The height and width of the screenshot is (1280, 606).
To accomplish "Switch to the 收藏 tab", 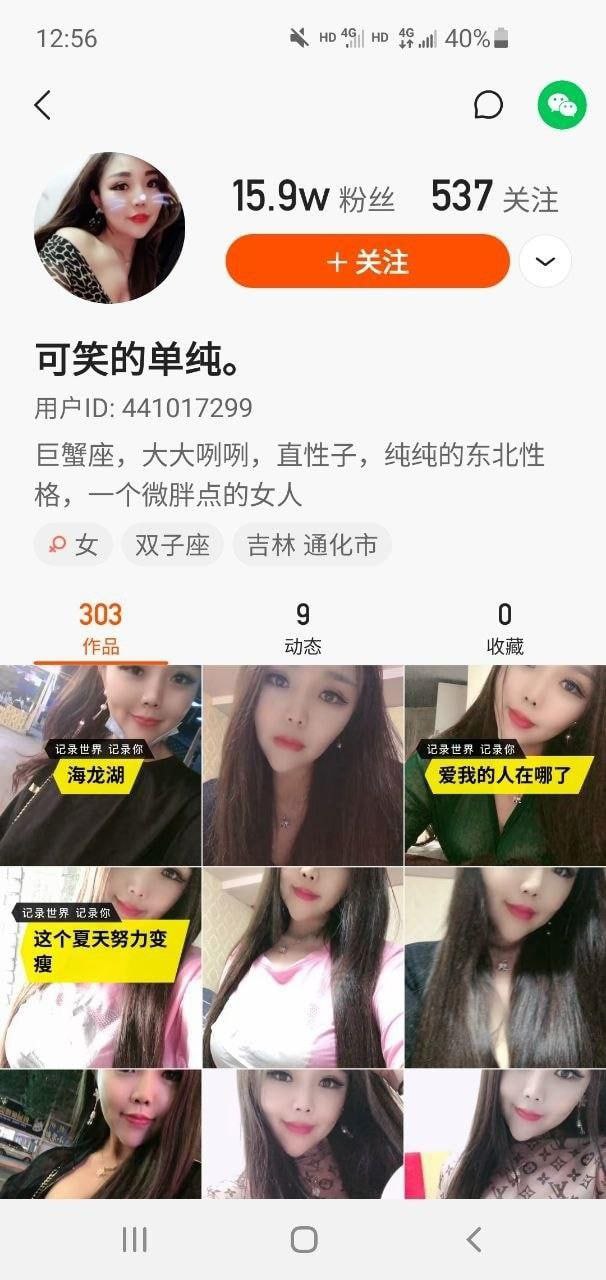I will click(x=505, y=629).
